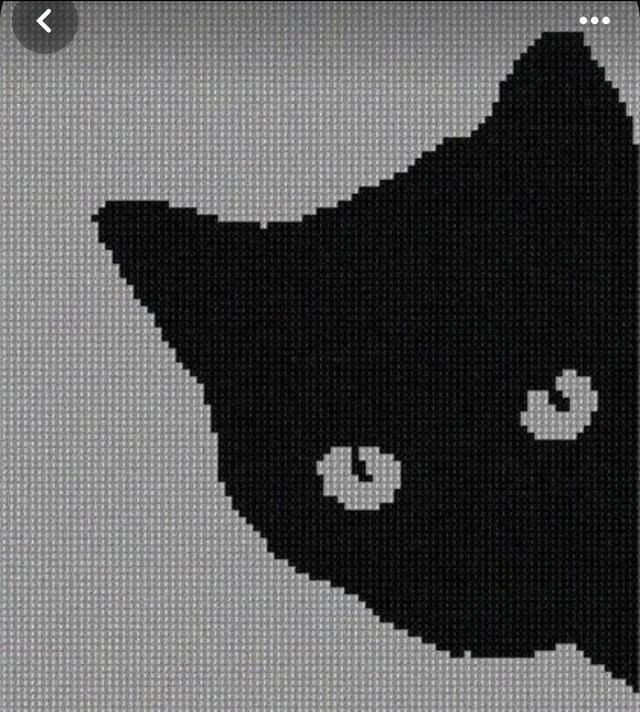The height and width of the screenshot is (712, 640).
Task: Open the three-dot overflow menu
Action: [x=594, y=20]
